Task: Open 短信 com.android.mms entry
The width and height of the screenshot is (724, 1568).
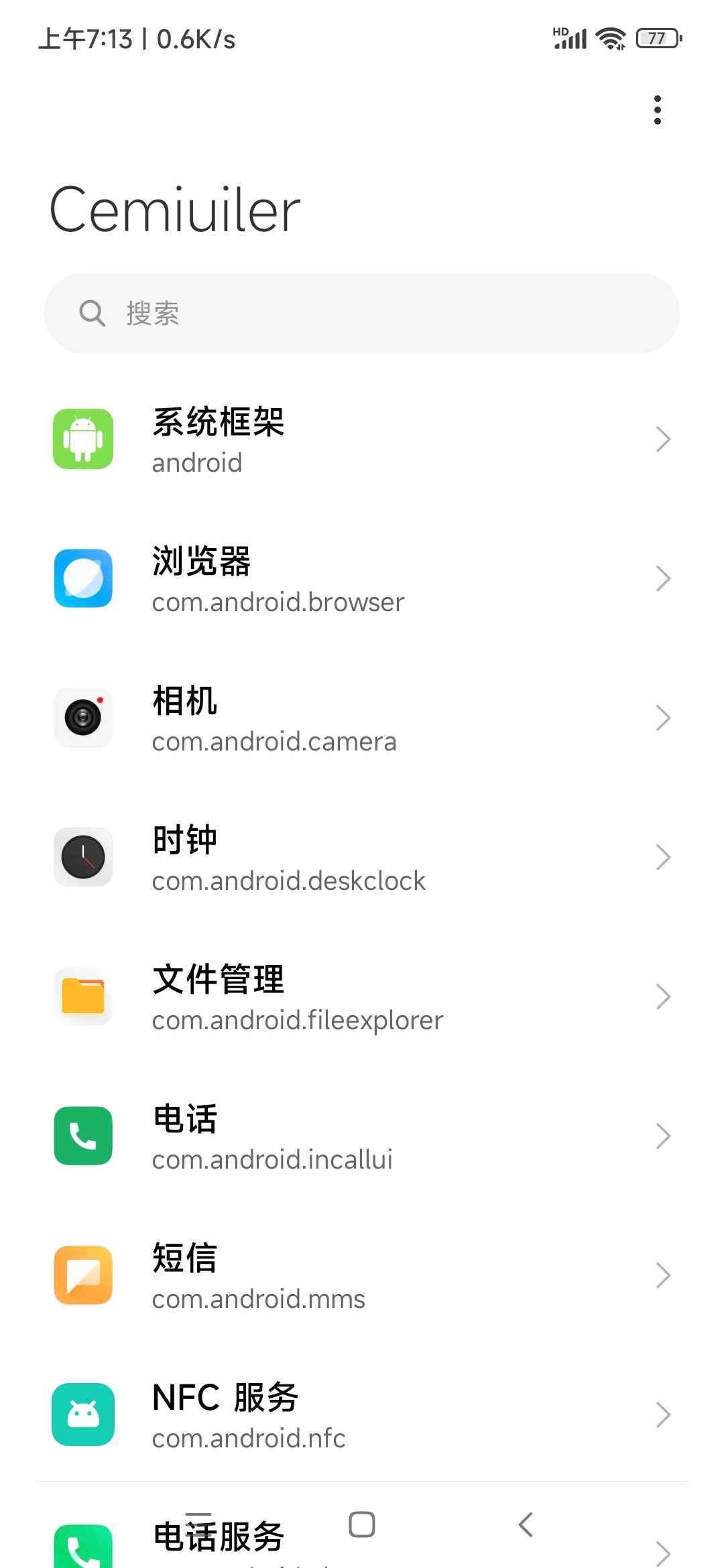Action: pyautogui.click(x=362, y=1276)
